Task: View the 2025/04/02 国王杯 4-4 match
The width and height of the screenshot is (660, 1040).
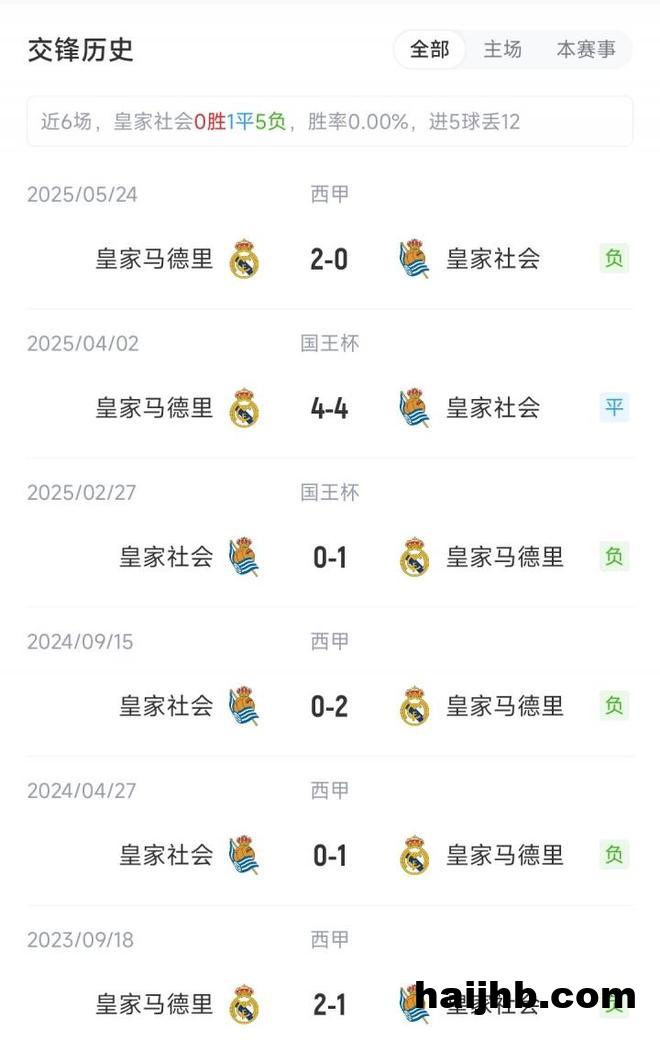Action: click(x=329, y=408)
